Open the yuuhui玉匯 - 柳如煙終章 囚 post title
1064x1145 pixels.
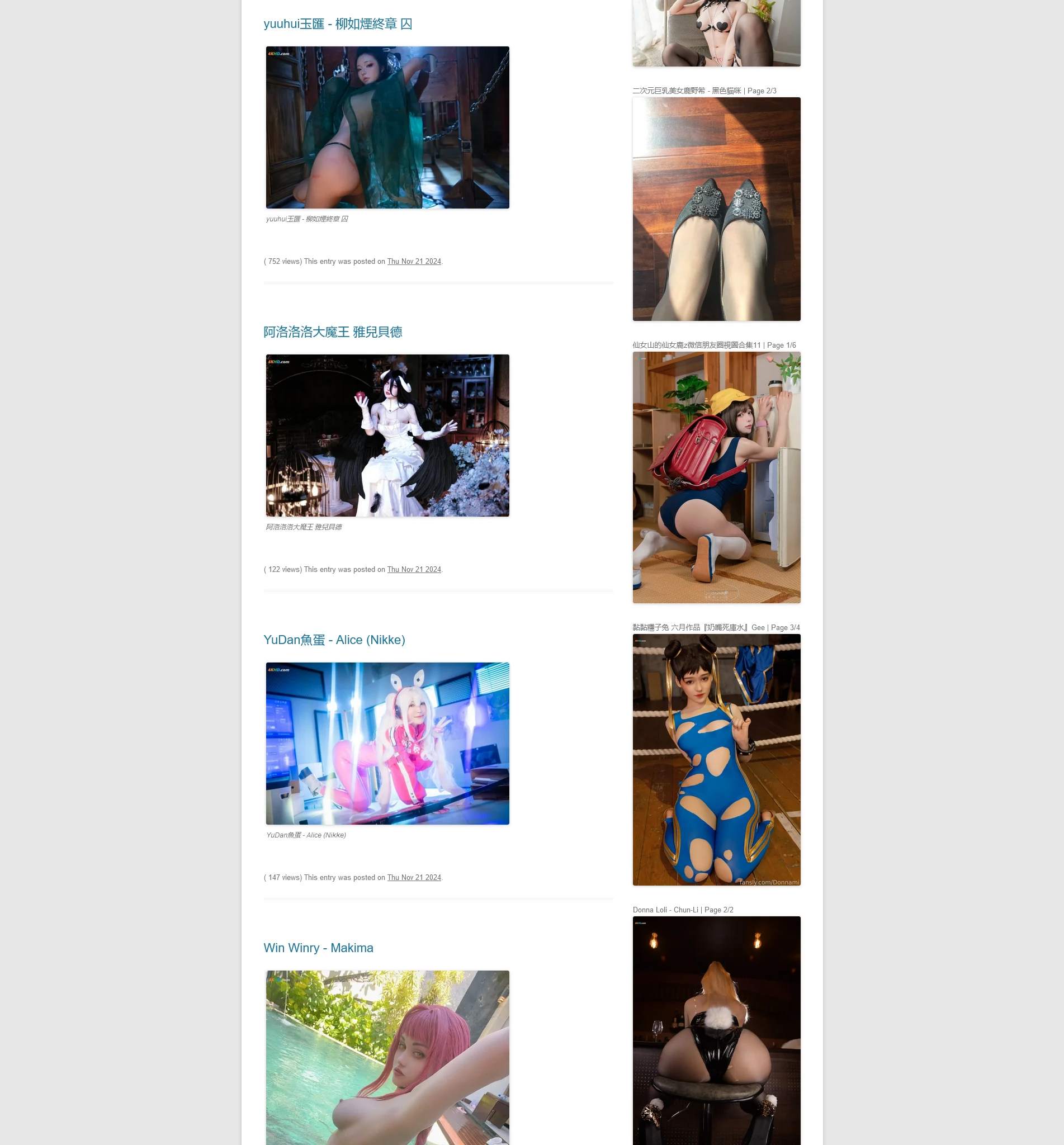337,24
